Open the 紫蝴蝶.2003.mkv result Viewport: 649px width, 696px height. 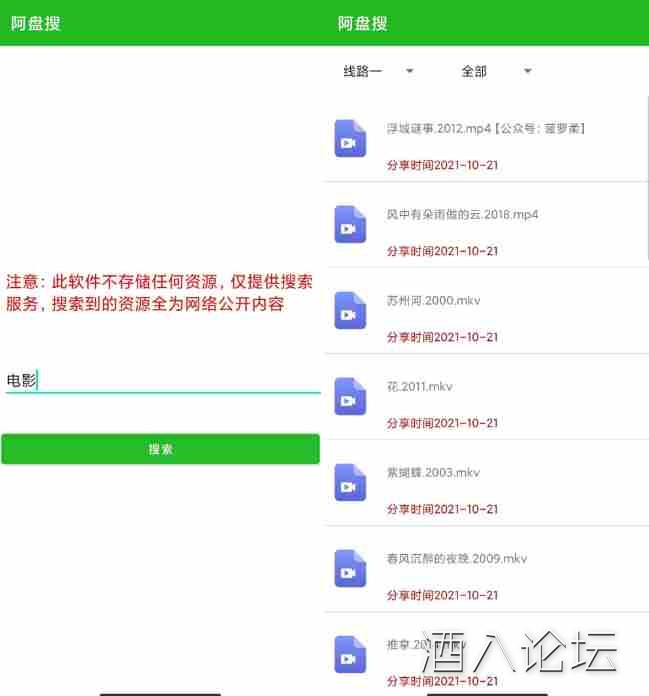tap(486, 483)
